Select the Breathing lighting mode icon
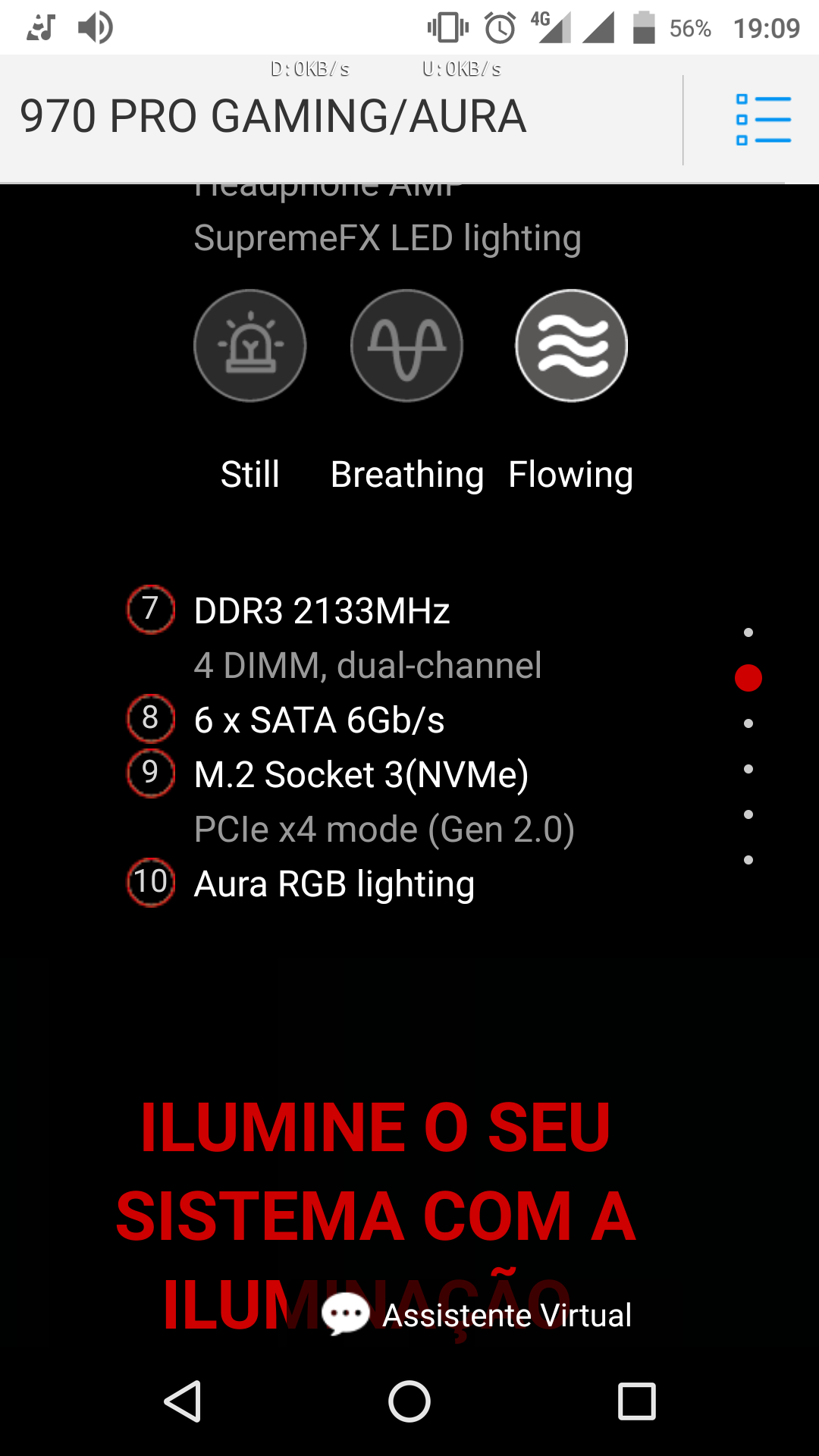This screenshot has width=819, height=1456. point(407,346)
